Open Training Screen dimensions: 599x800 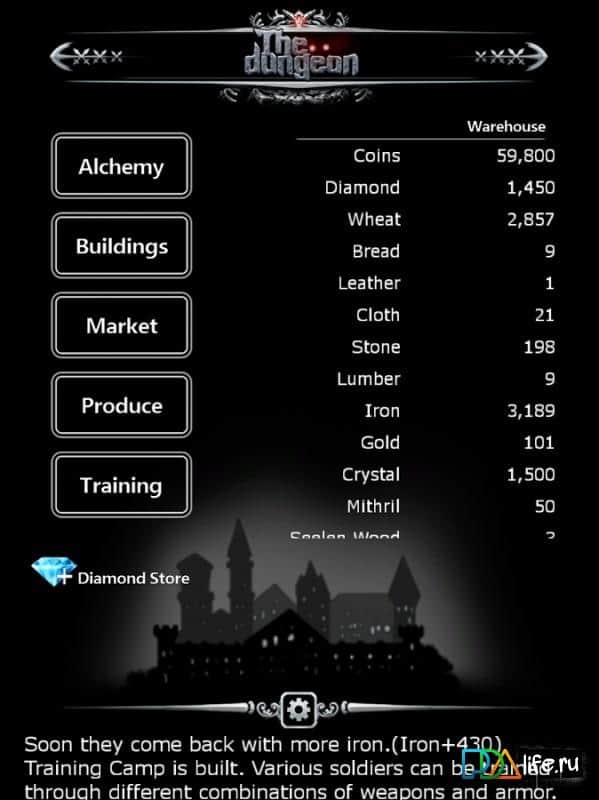[x=121, y=485]
